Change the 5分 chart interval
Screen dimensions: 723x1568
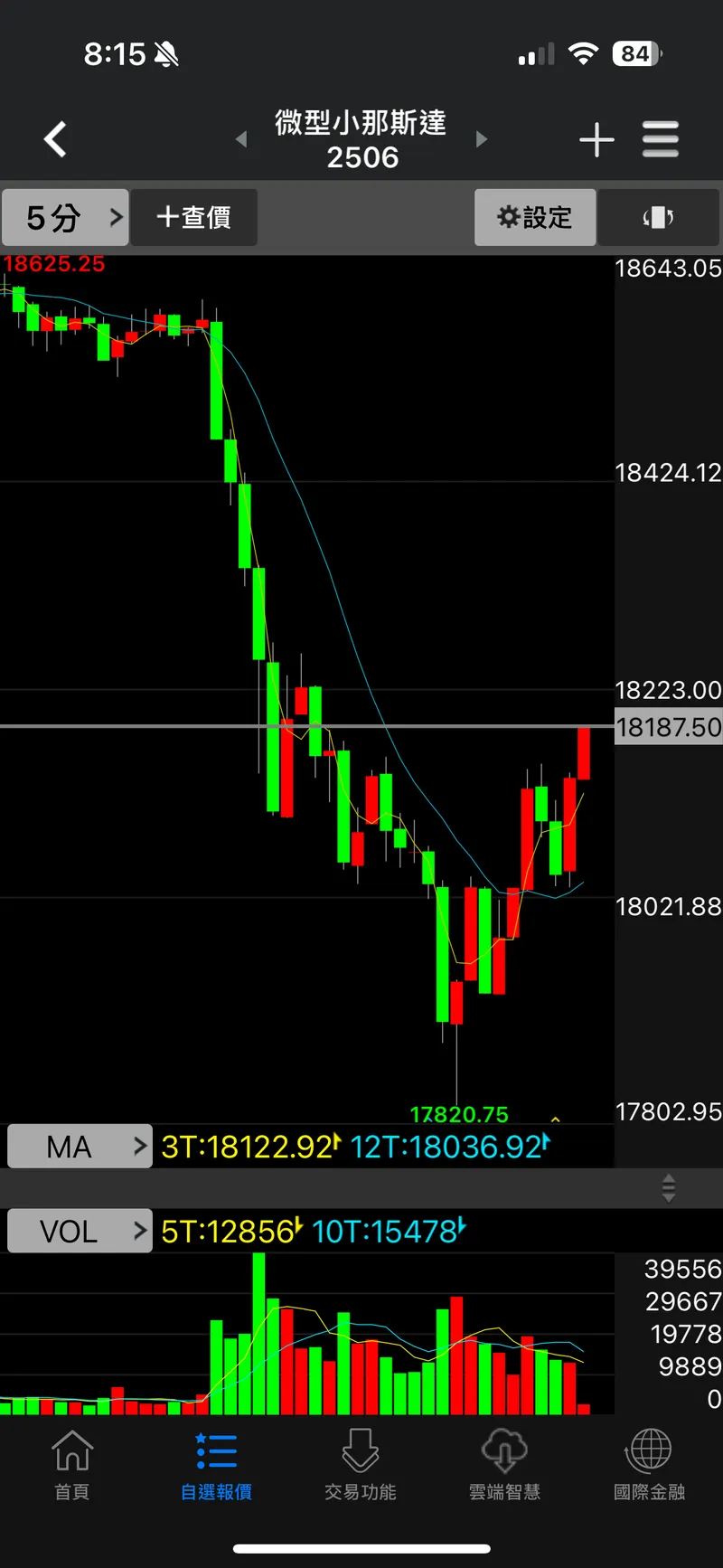[x=65, y=217]
